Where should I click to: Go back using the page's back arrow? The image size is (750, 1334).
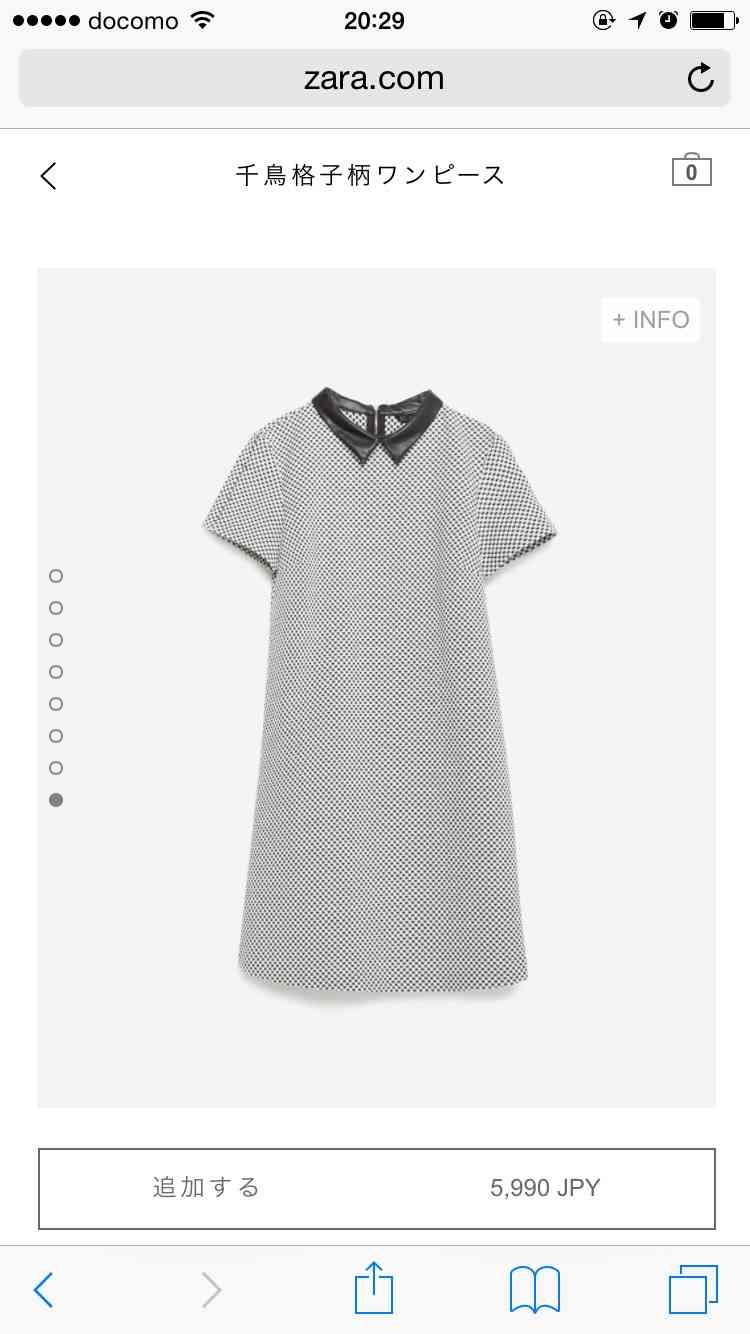48,176
